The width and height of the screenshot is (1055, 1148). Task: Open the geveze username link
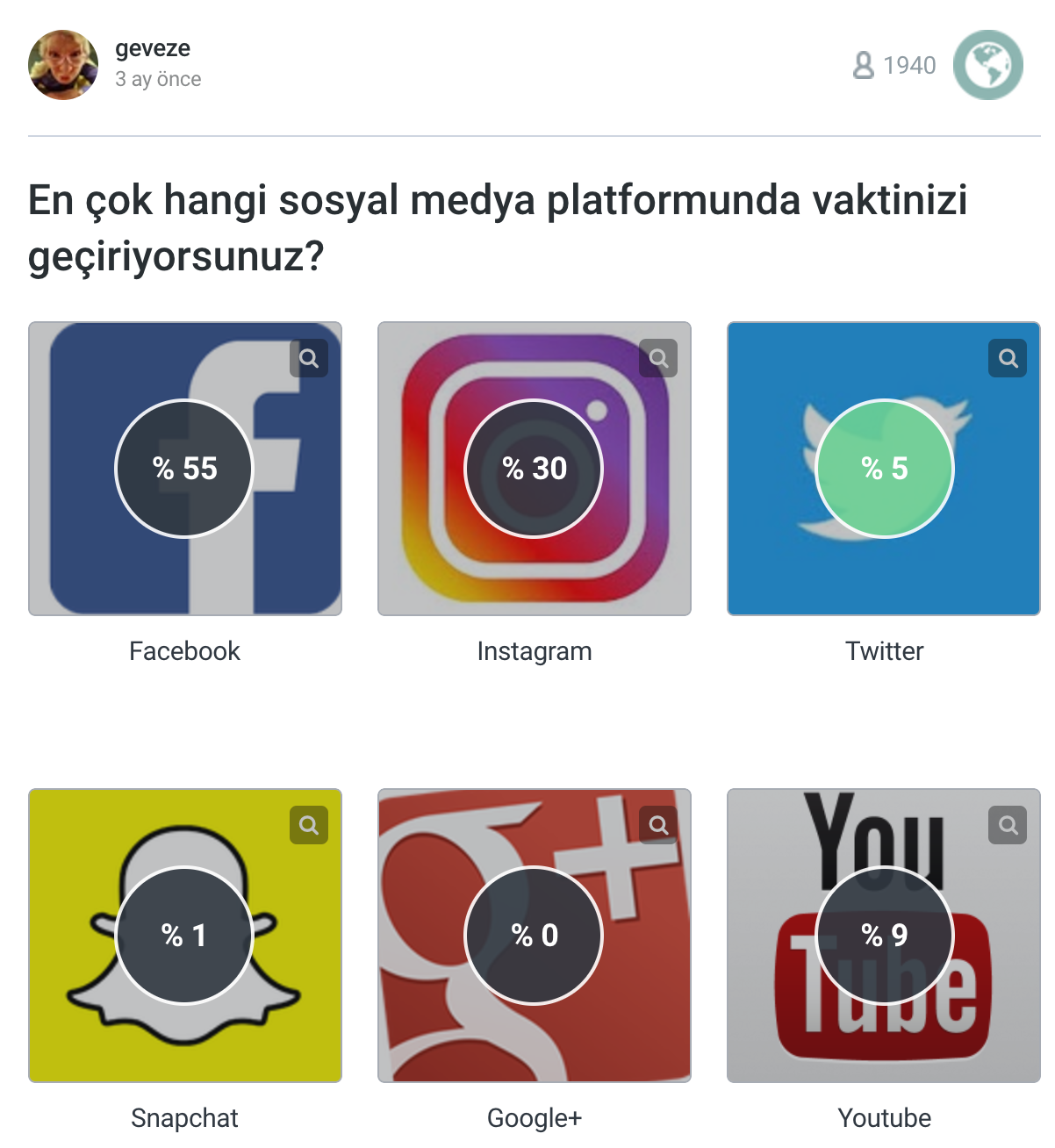(x=153, y=48)
